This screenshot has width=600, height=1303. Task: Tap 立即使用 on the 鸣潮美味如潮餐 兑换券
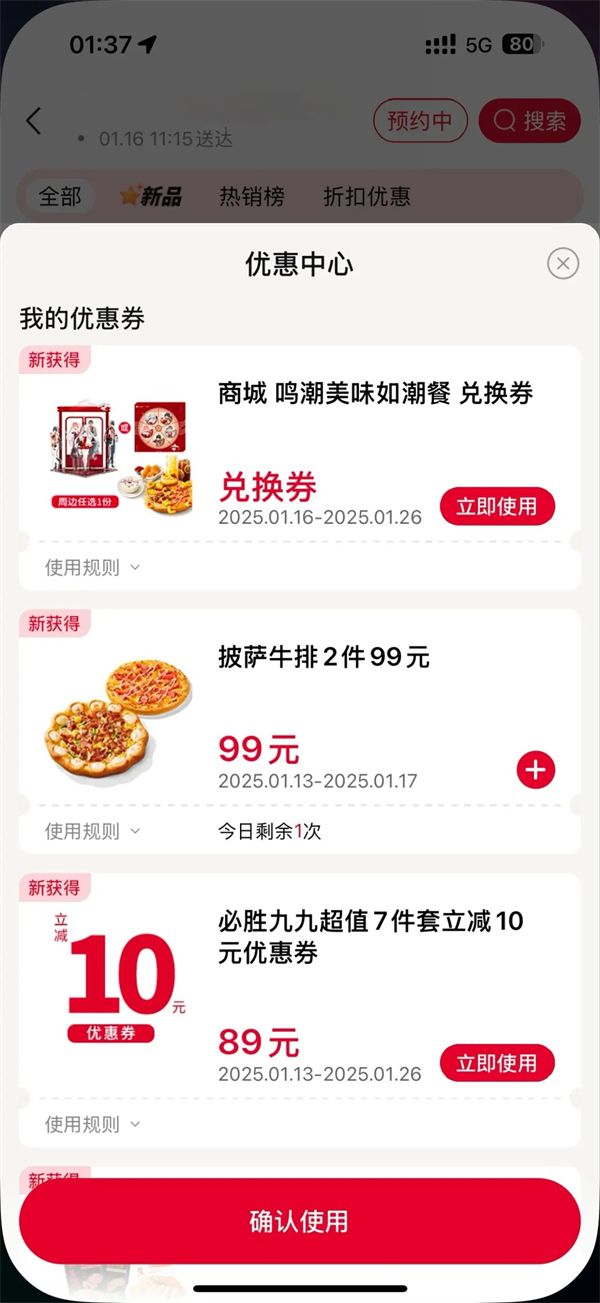[x=497, y=507]
